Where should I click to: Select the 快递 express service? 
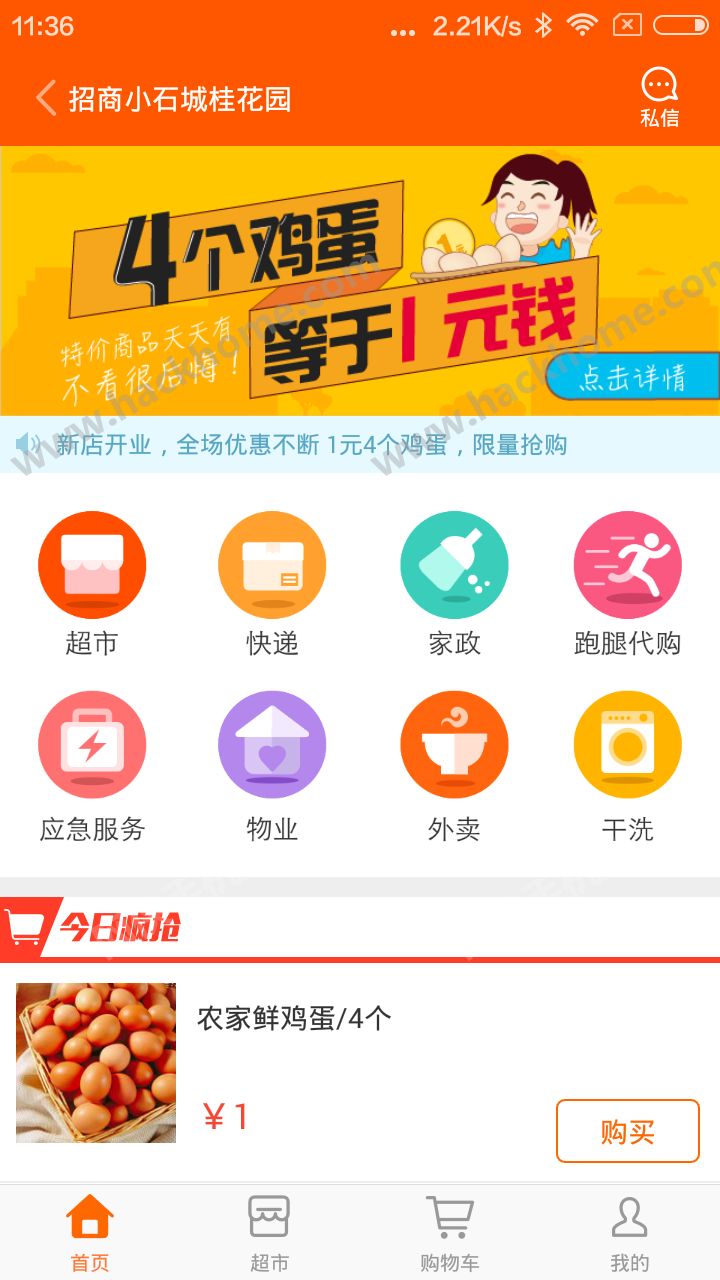point(272,566)
